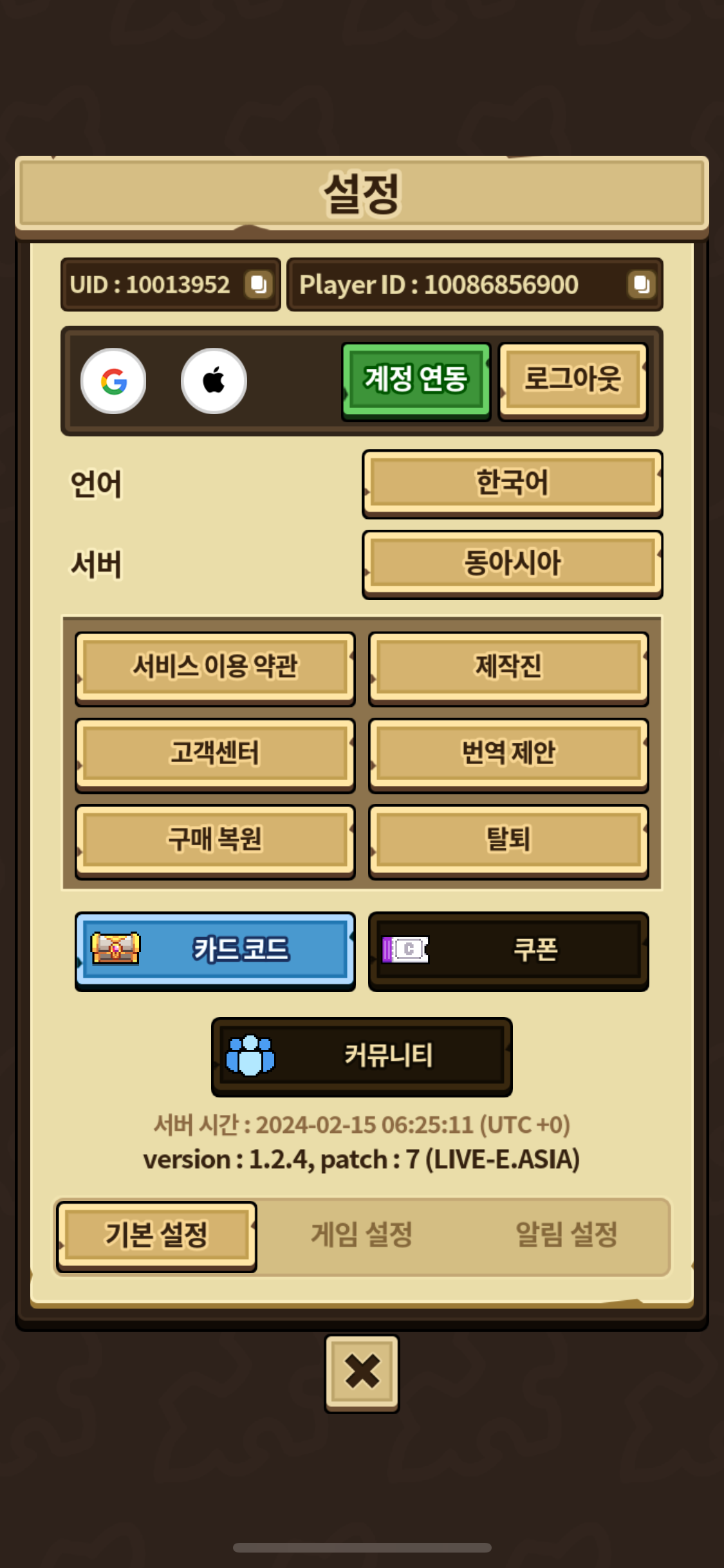This screenshot has width=724, height=1568.
Task: Switch to the 알림 설정 tab
Action: pyautogui.click(x=566, y=1235)
